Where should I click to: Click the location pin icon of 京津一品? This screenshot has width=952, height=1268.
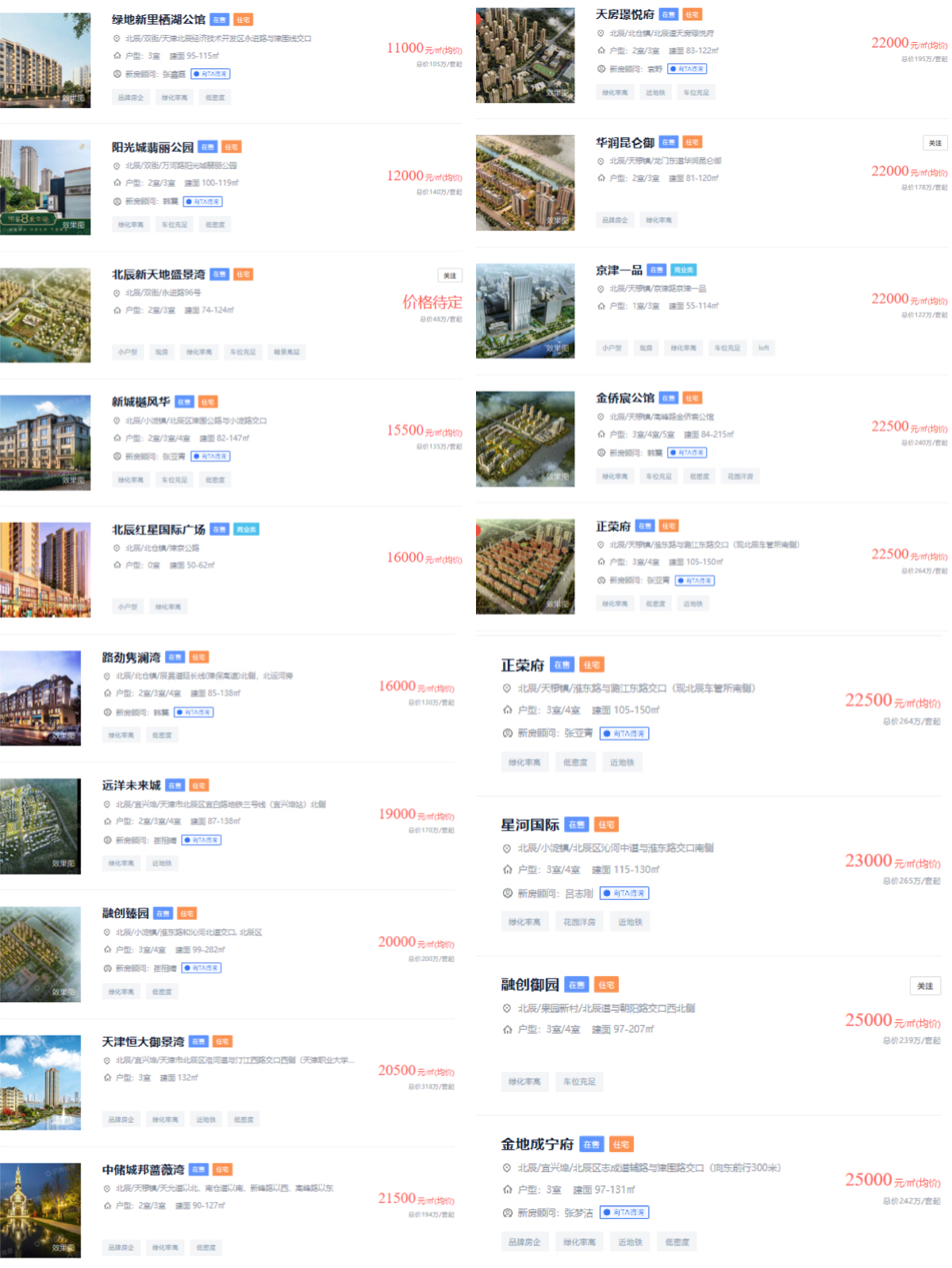600,287
